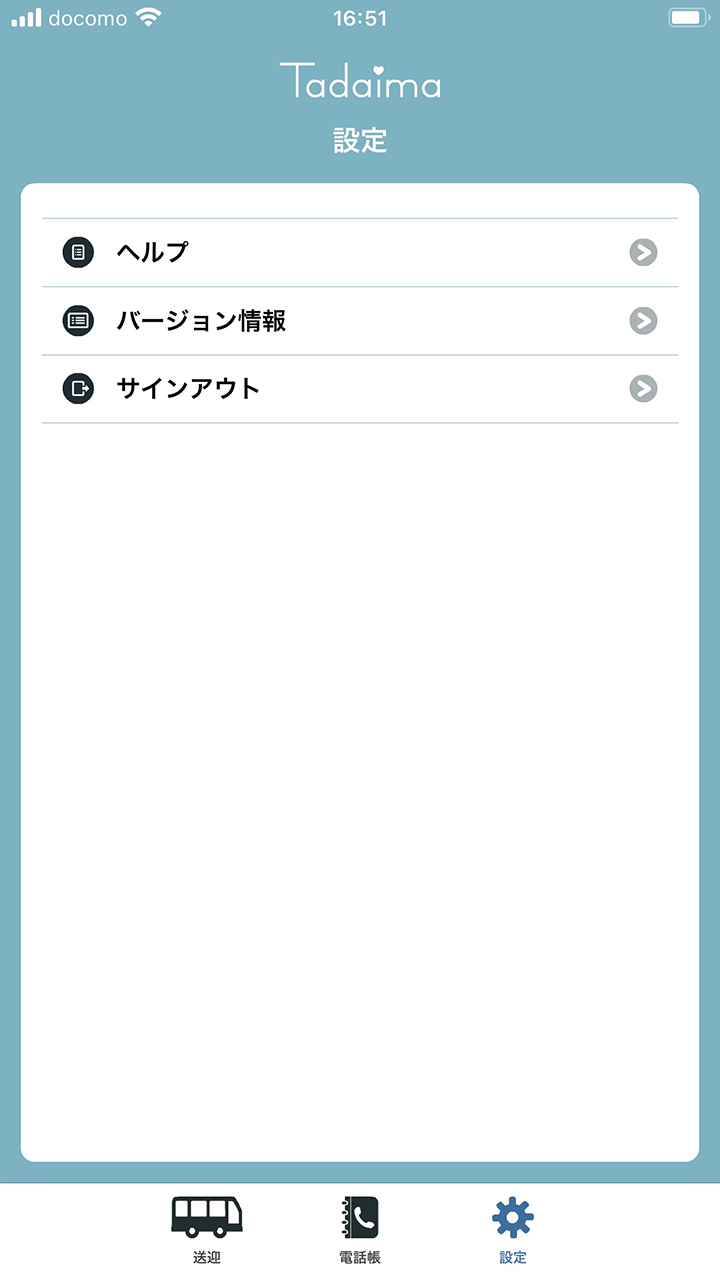The image size is (720, 1280).
Task: Tap the Tadaima logo at the top
Action: (360, 83)
